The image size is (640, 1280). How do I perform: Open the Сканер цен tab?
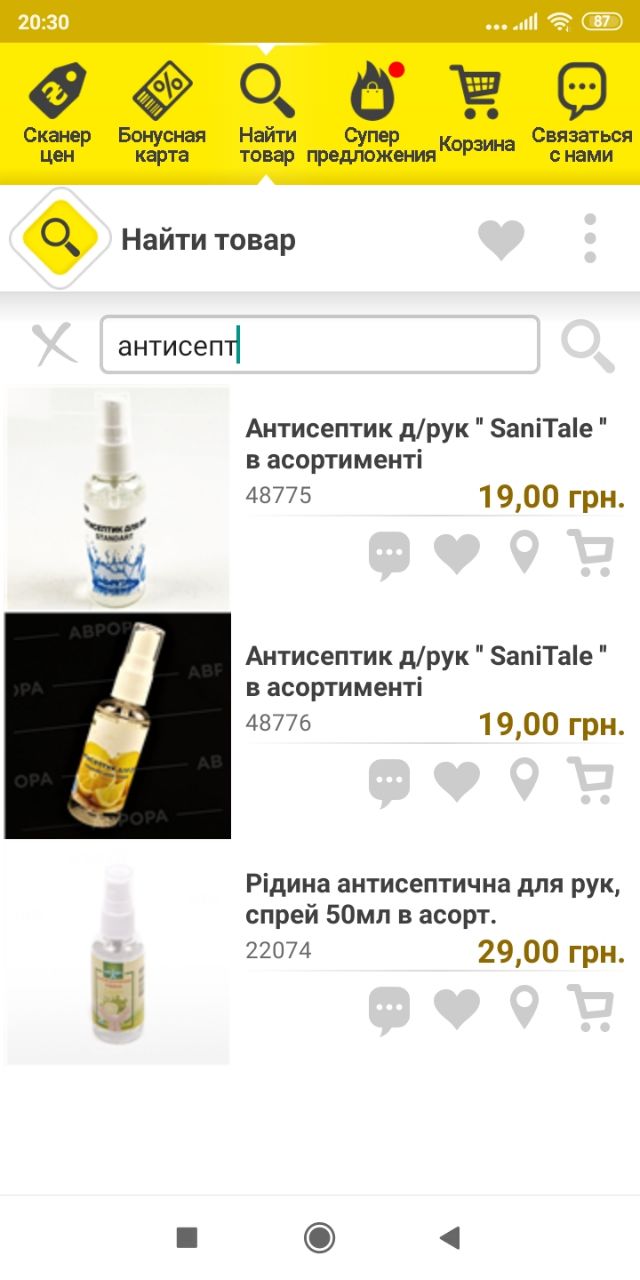coord(57,113)
